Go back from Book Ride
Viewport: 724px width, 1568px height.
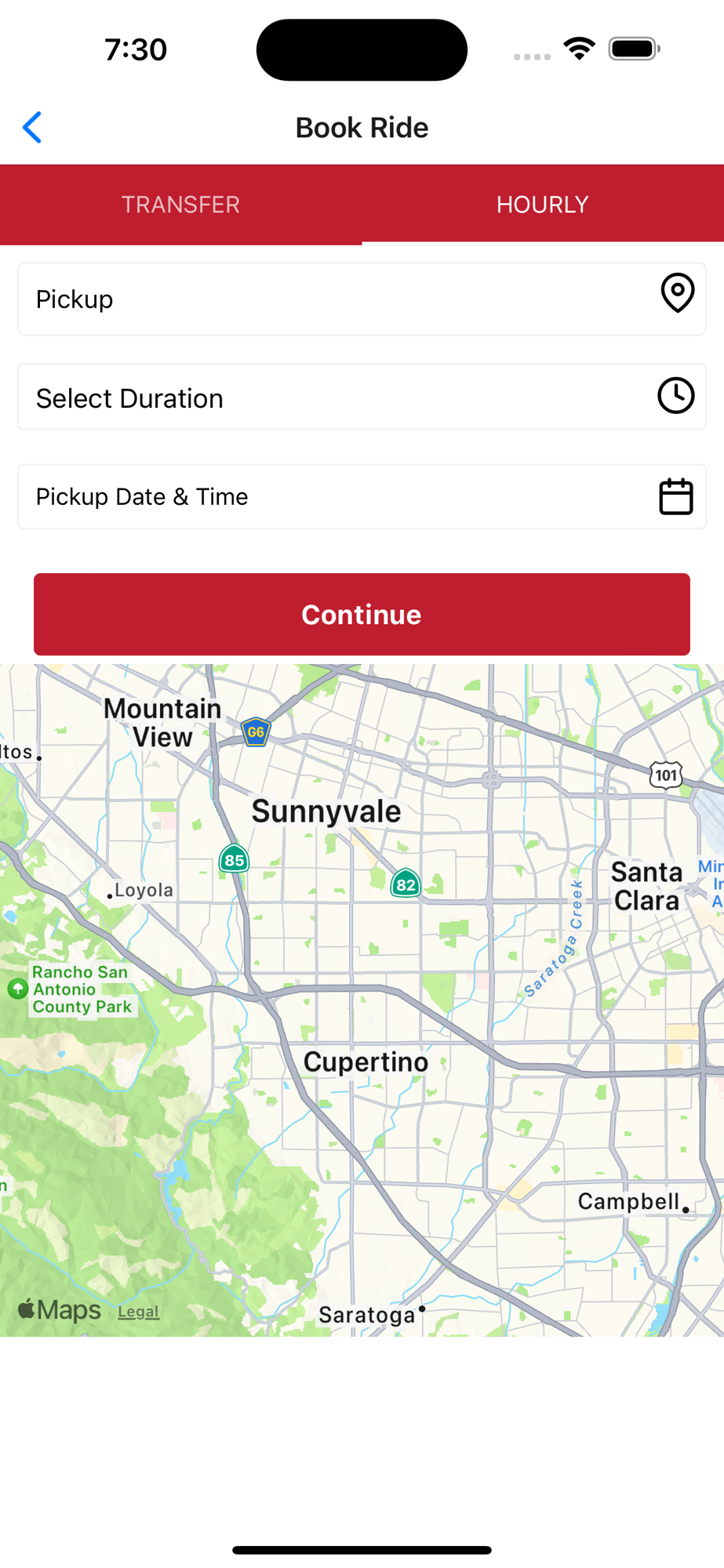[x=32, y=127]
